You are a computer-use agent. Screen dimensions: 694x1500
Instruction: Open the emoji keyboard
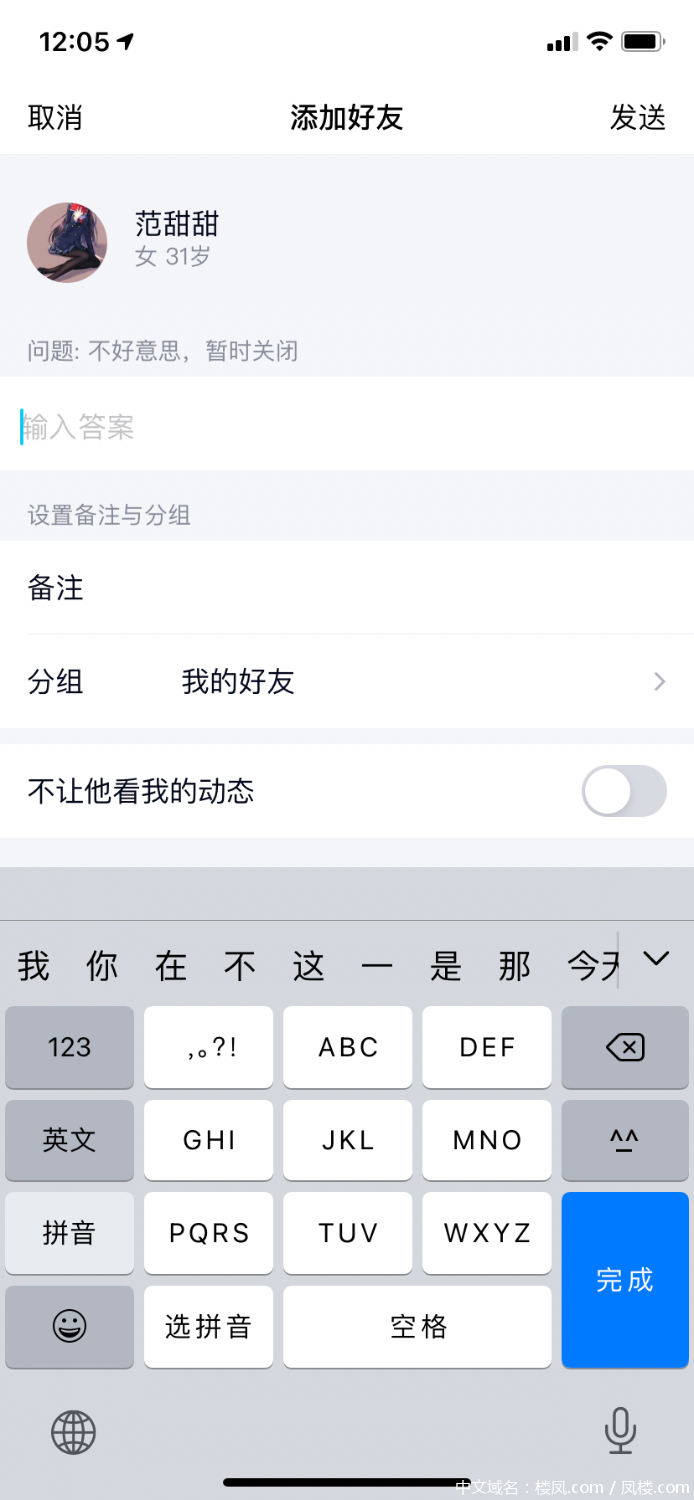click(69, 1326)
